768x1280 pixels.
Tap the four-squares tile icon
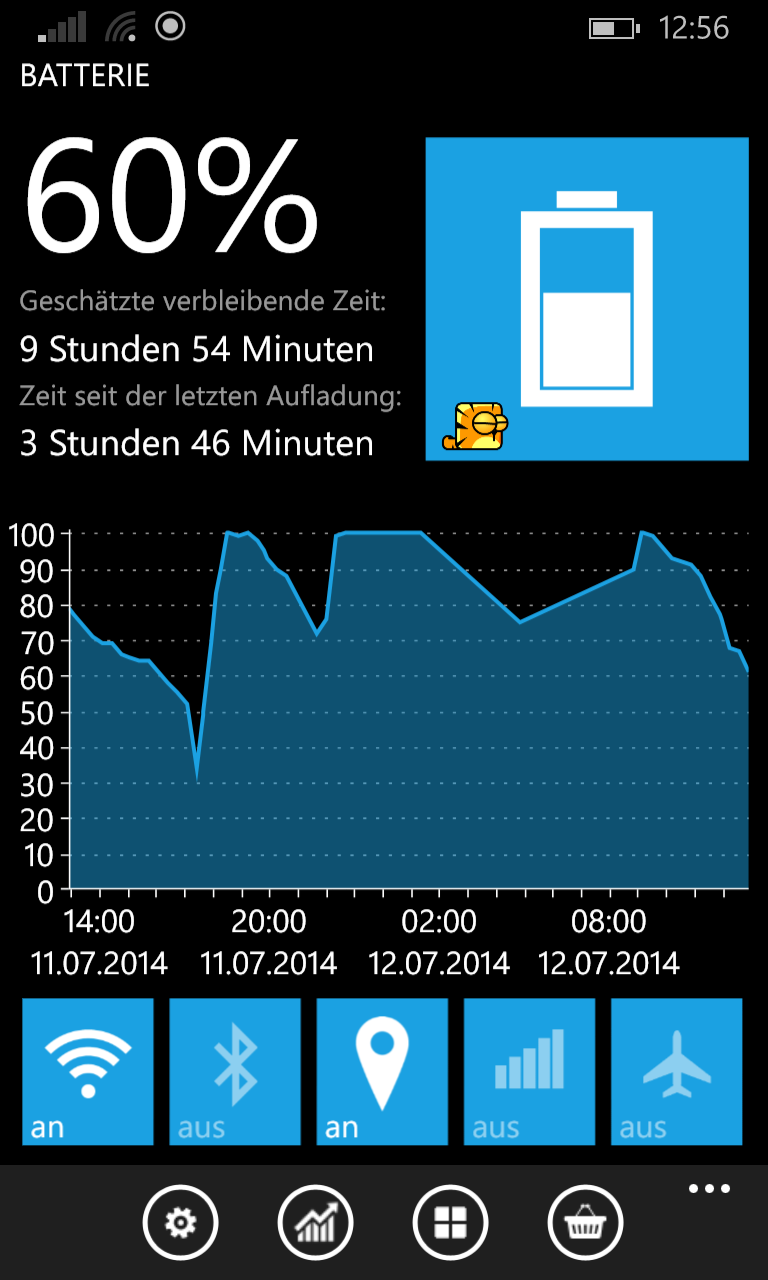click(x=450, y=1222)
